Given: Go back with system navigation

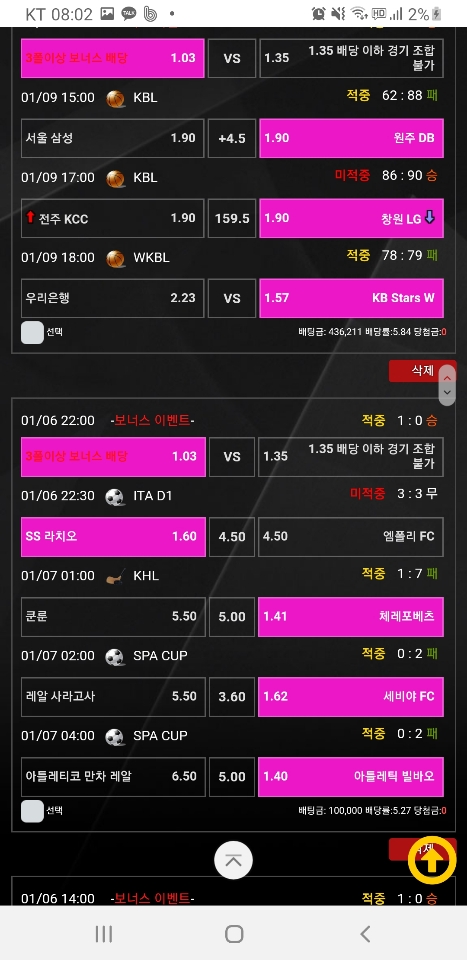Looking at the screenshot, I should point(365,934).
